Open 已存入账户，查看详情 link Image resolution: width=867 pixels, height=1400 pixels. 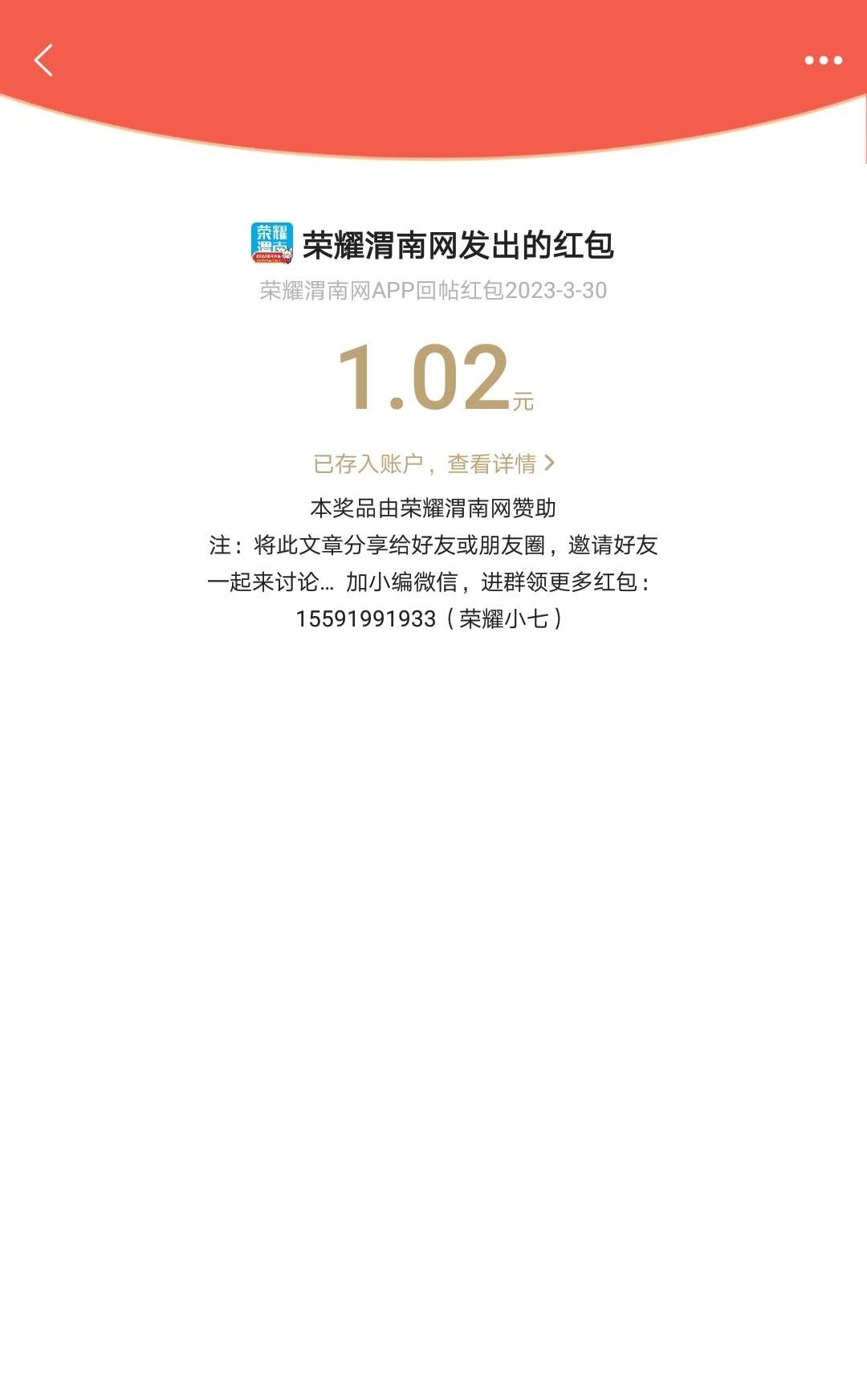pos(433,463)
